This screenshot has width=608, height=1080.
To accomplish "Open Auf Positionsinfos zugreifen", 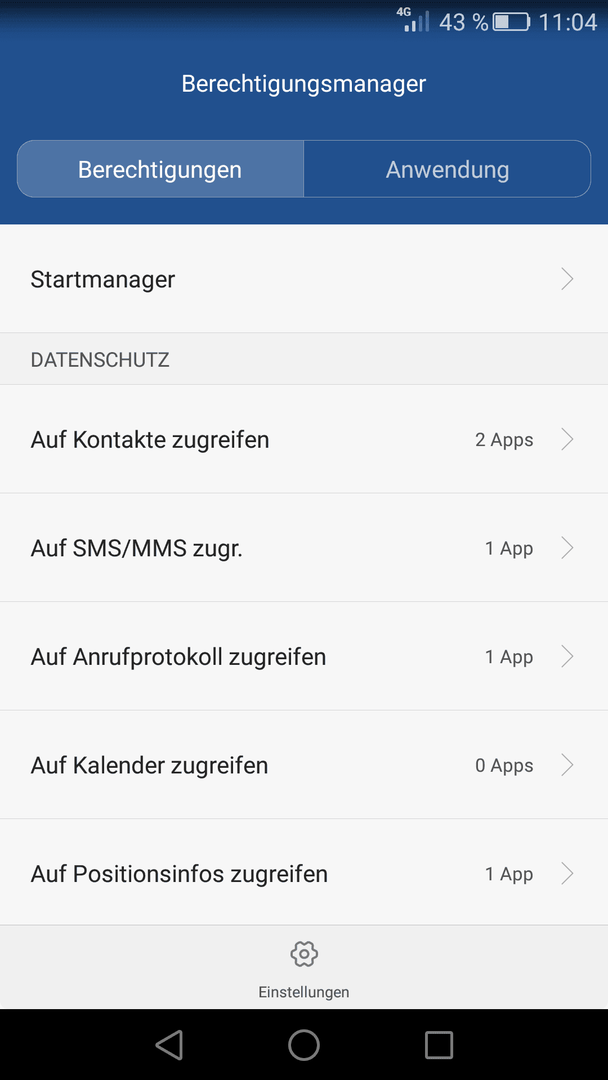I will point(304,873).
